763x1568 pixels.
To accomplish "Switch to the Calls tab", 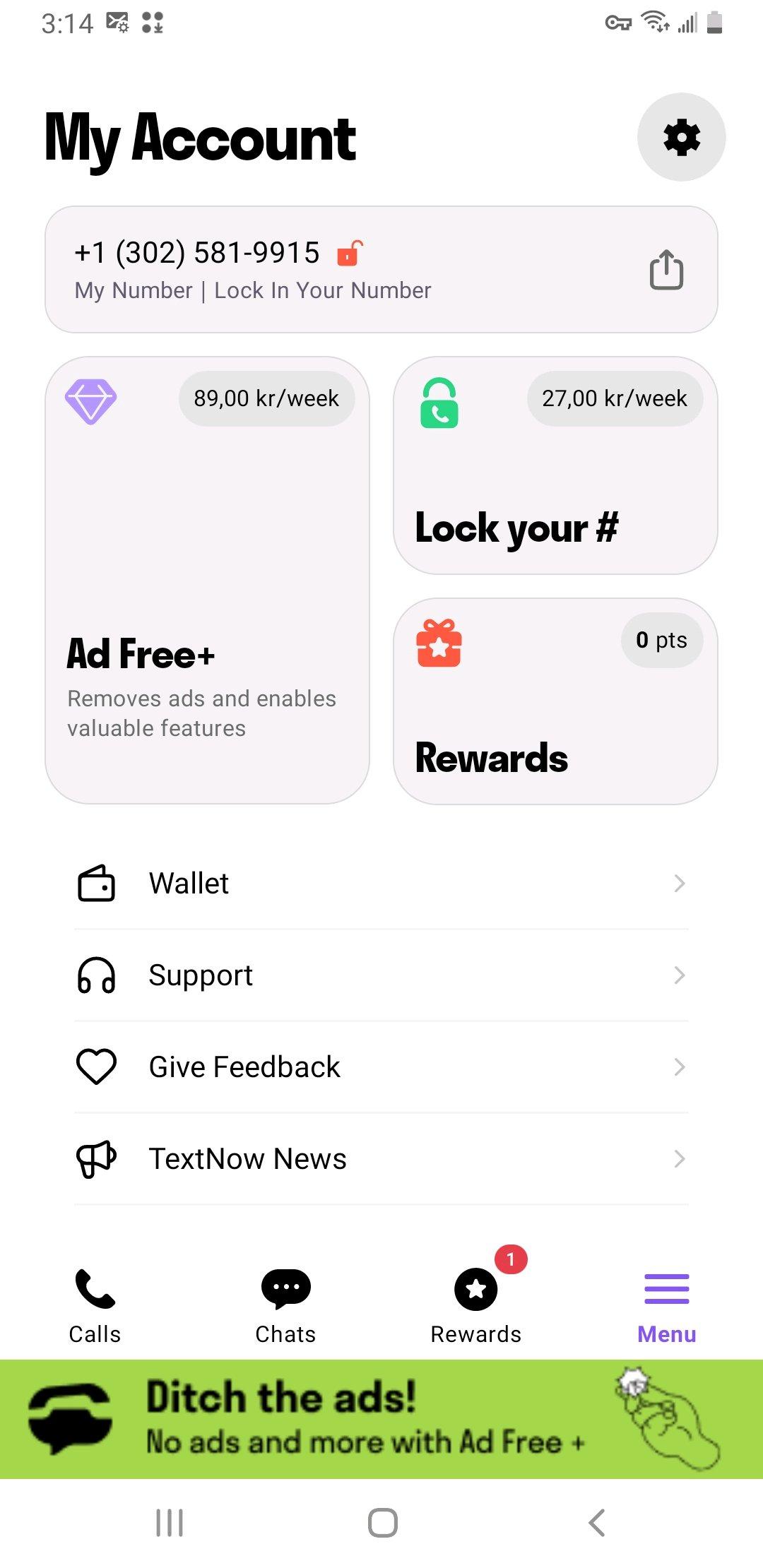I will (x=95, y=1306).
